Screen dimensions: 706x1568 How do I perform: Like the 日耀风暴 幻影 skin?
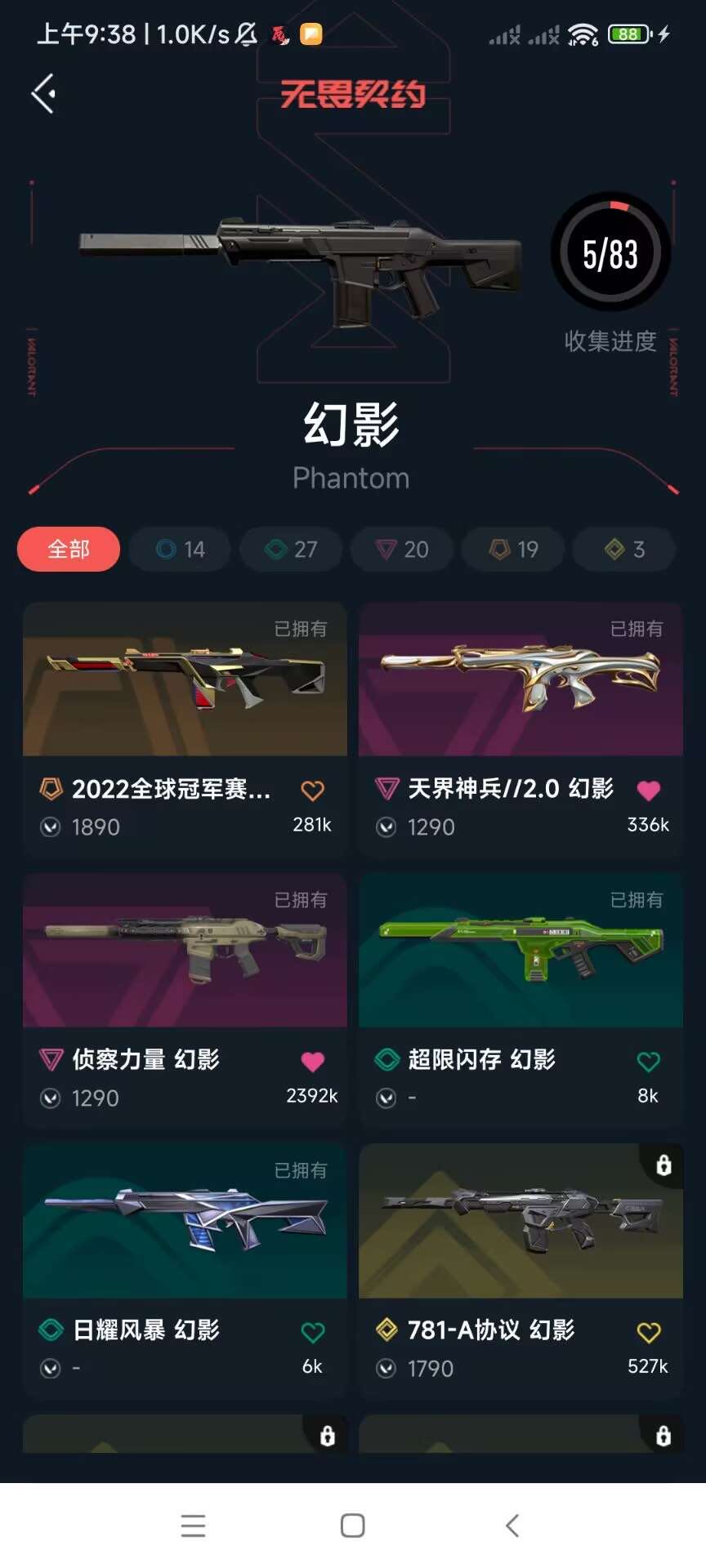312,1333
